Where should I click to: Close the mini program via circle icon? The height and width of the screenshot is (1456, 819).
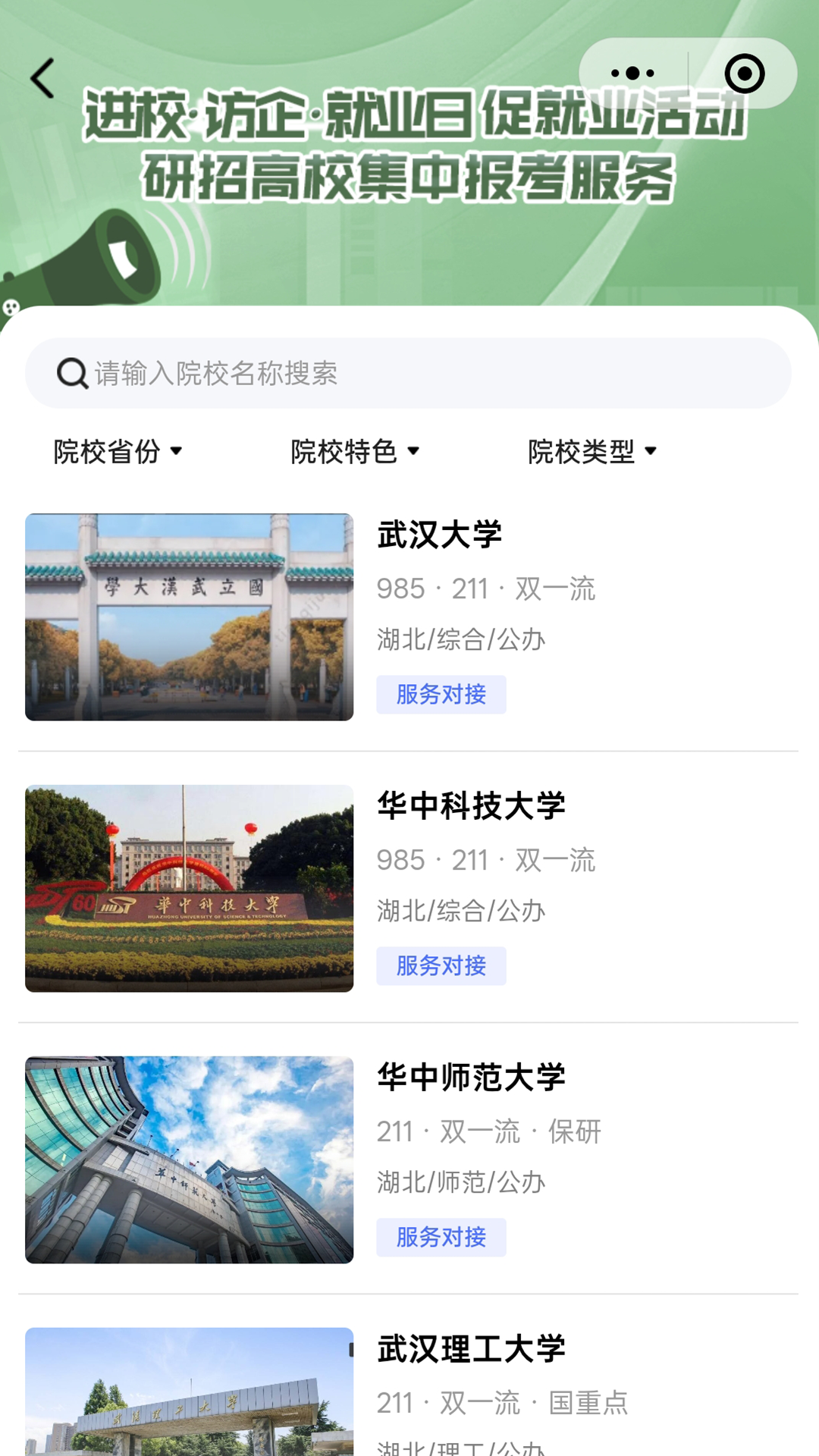[744, 74]
